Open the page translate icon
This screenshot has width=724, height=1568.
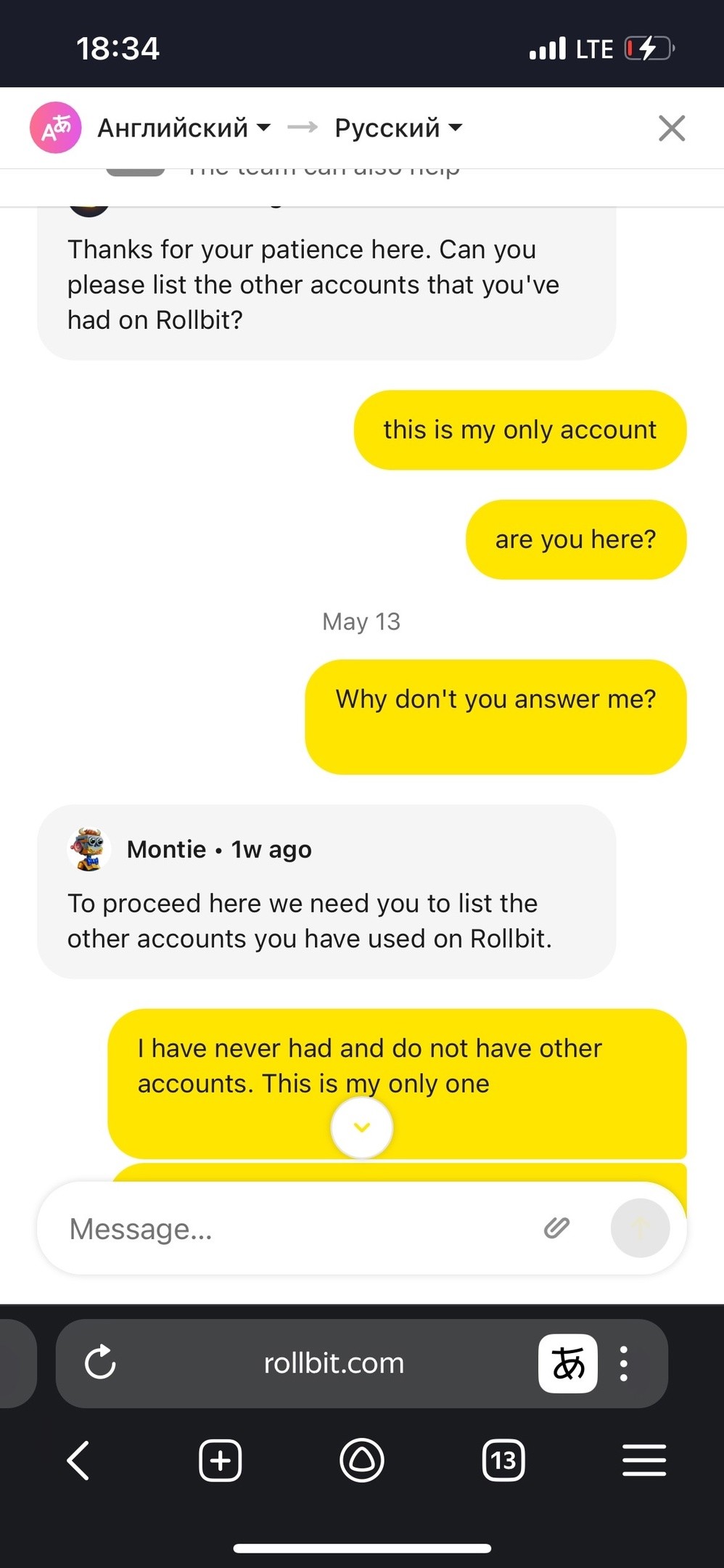tap(568, 1363)
